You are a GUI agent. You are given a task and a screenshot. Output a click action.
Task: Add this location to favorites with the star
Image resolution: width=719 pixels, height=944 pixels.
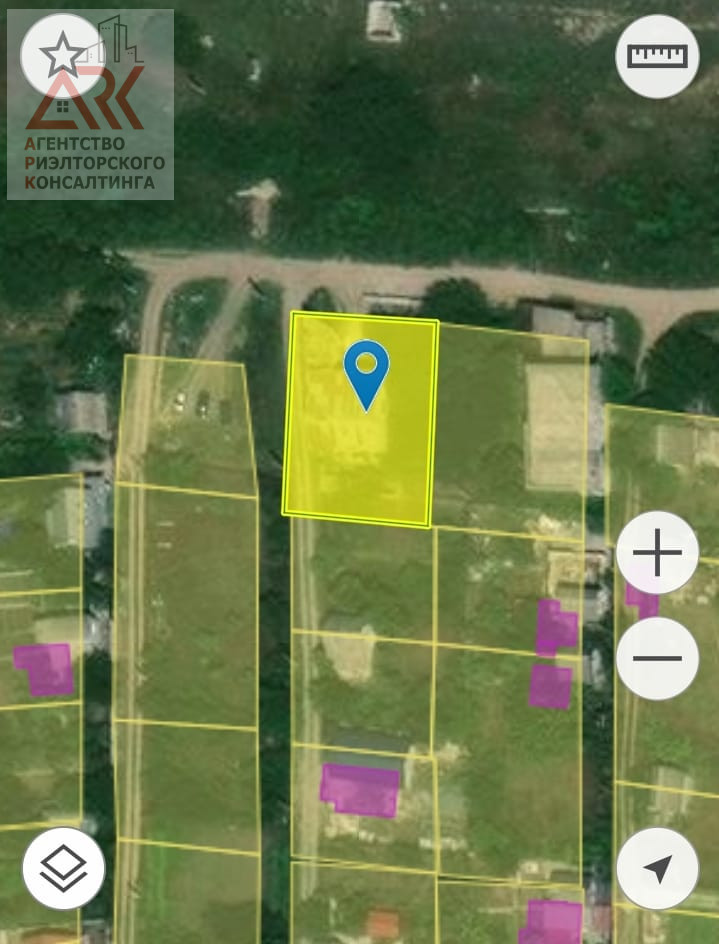pyautogui.click(x=62, y=55)
